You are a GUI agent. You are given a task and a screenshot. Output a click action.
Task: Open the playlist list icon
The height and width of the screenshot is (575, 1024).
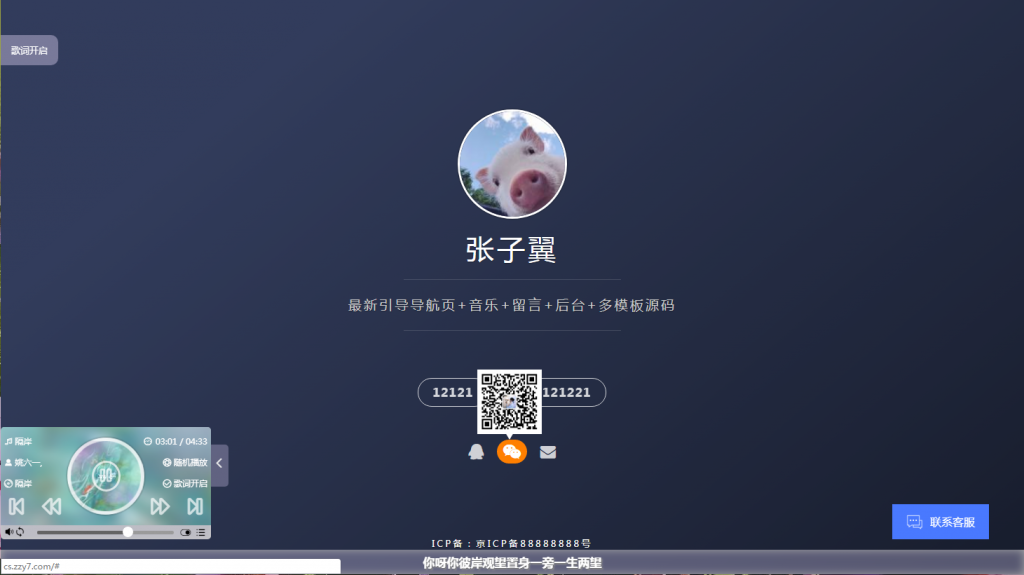[201, 532]
